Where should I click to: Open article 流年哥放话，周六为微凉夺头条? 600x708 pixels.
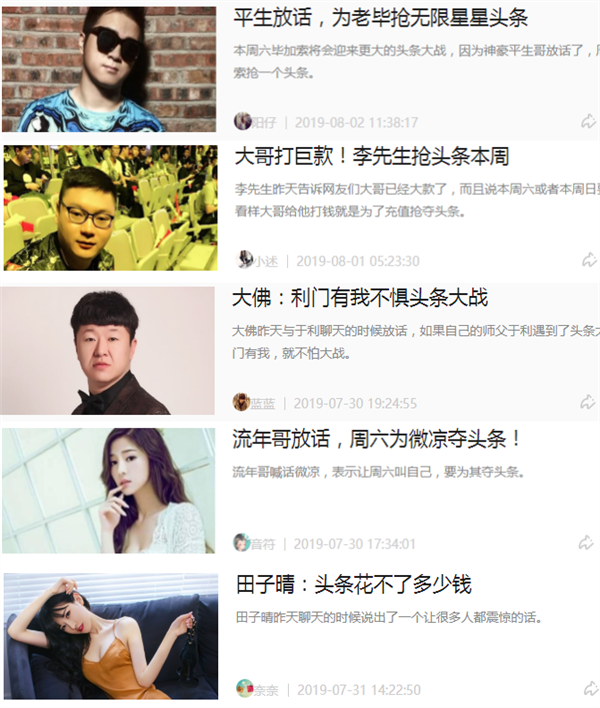click(x=377, y=439)
